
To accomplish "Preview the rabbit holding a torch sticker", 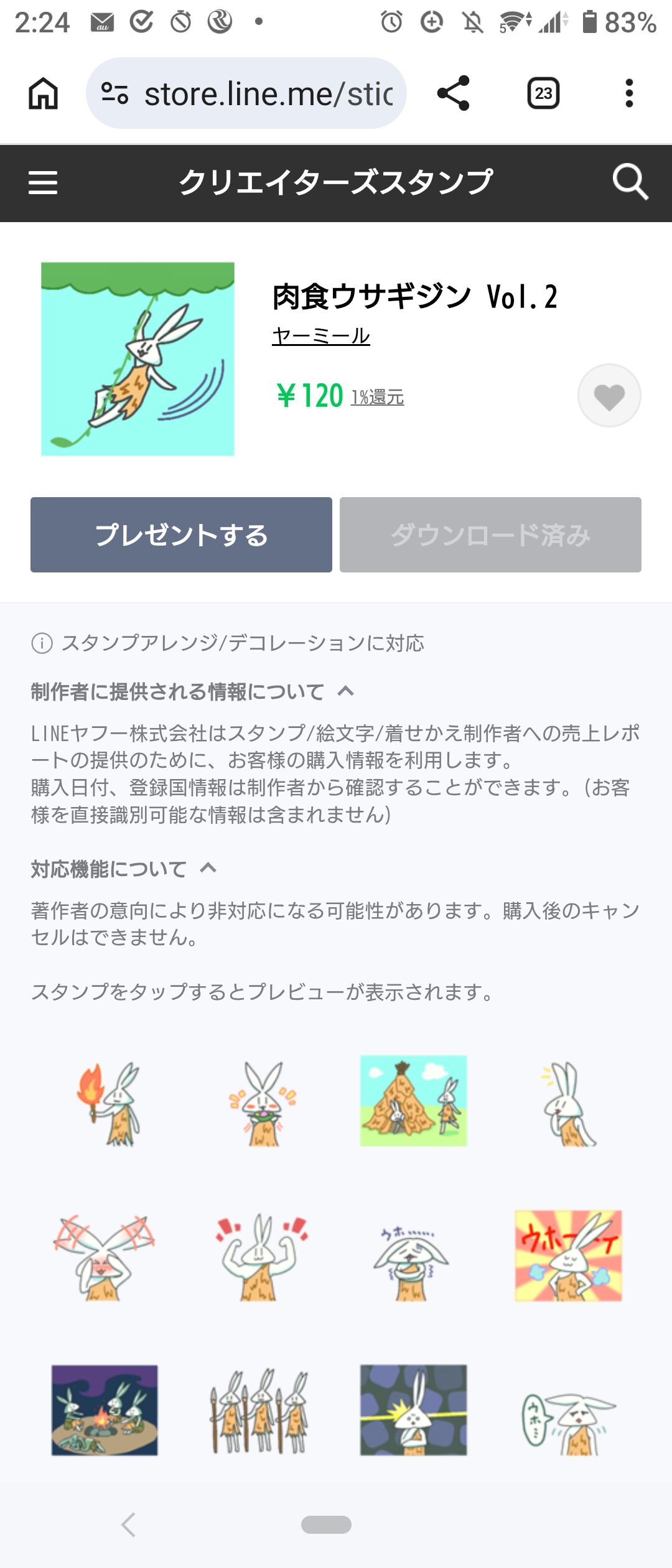I will coord(110,1103).
